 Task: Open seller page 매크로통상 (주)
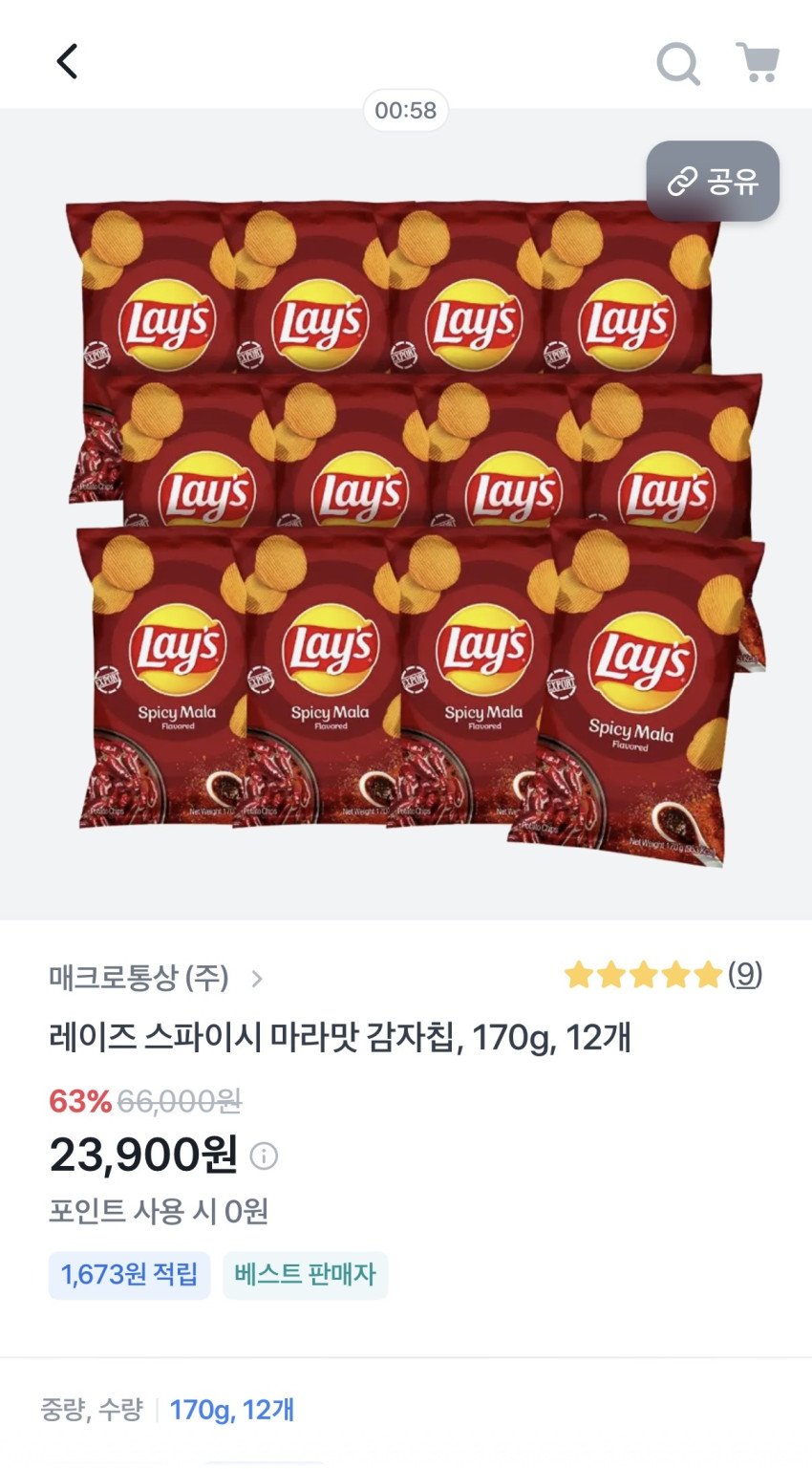pos(155,978)
